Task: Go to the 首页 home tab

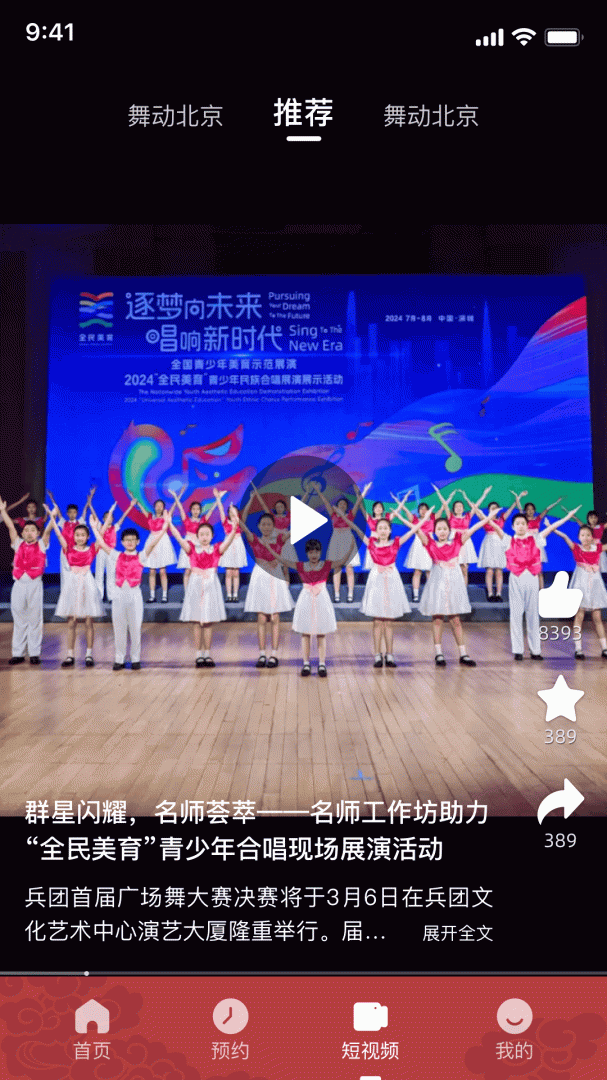Action: tap(92, 1028)
